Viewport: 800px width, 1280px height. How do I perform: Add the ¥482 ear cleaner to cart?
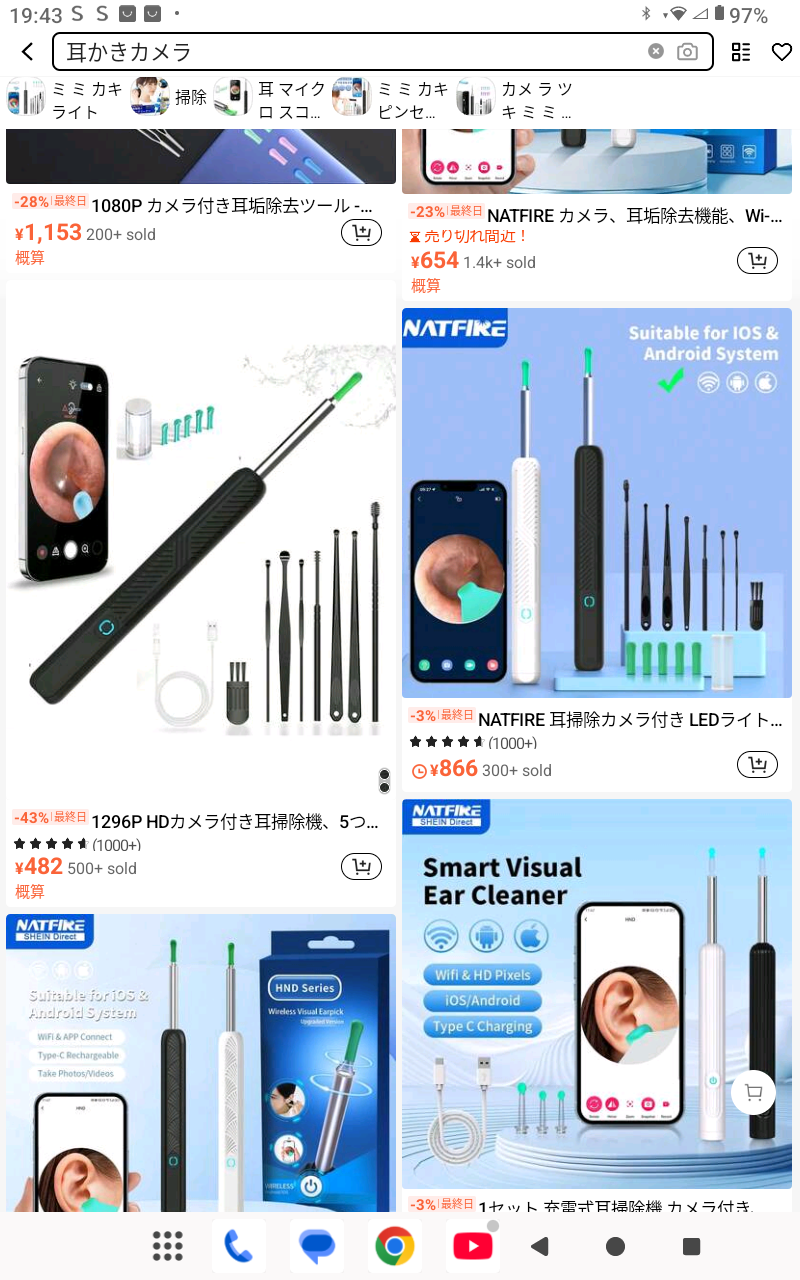[361, 866]
